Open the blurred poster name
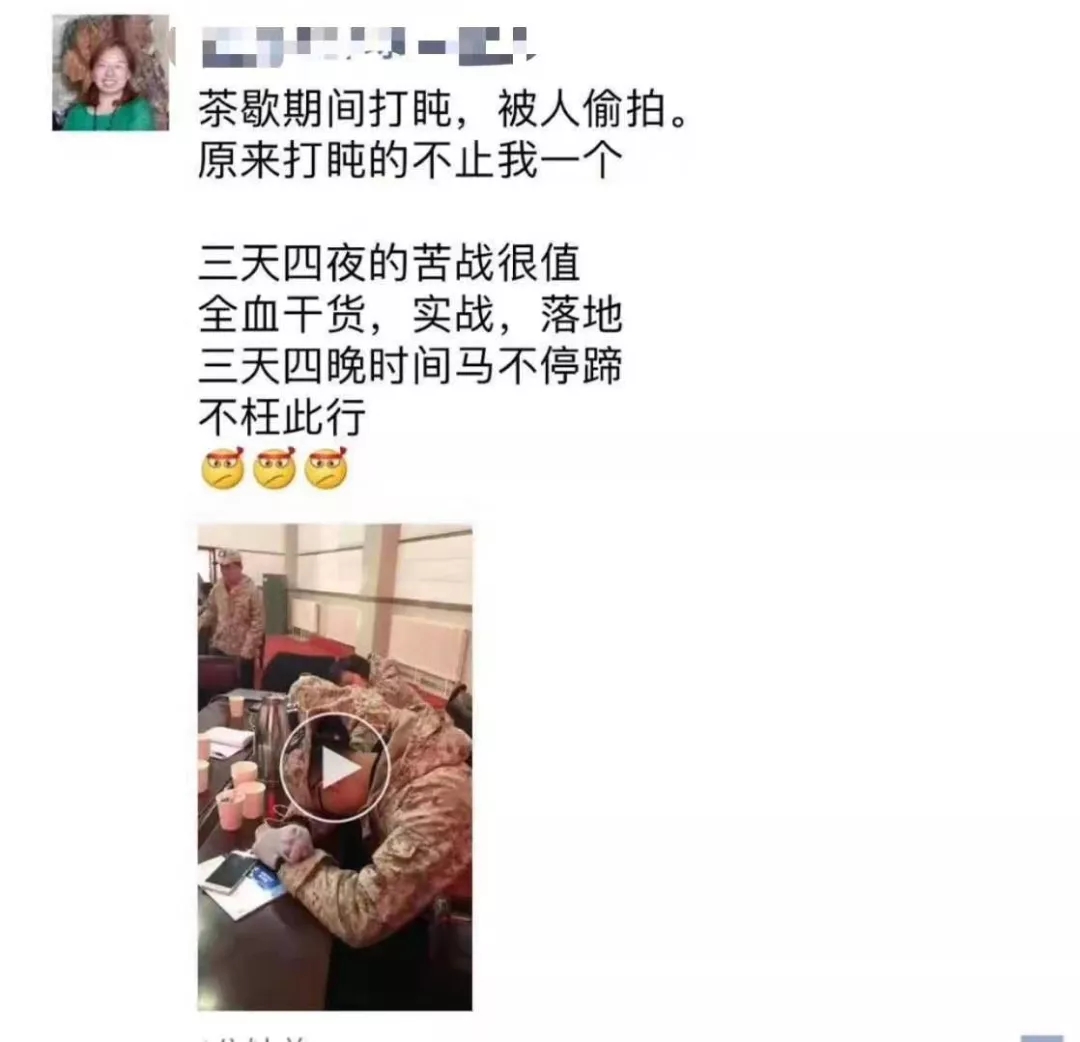 point(367,43)
